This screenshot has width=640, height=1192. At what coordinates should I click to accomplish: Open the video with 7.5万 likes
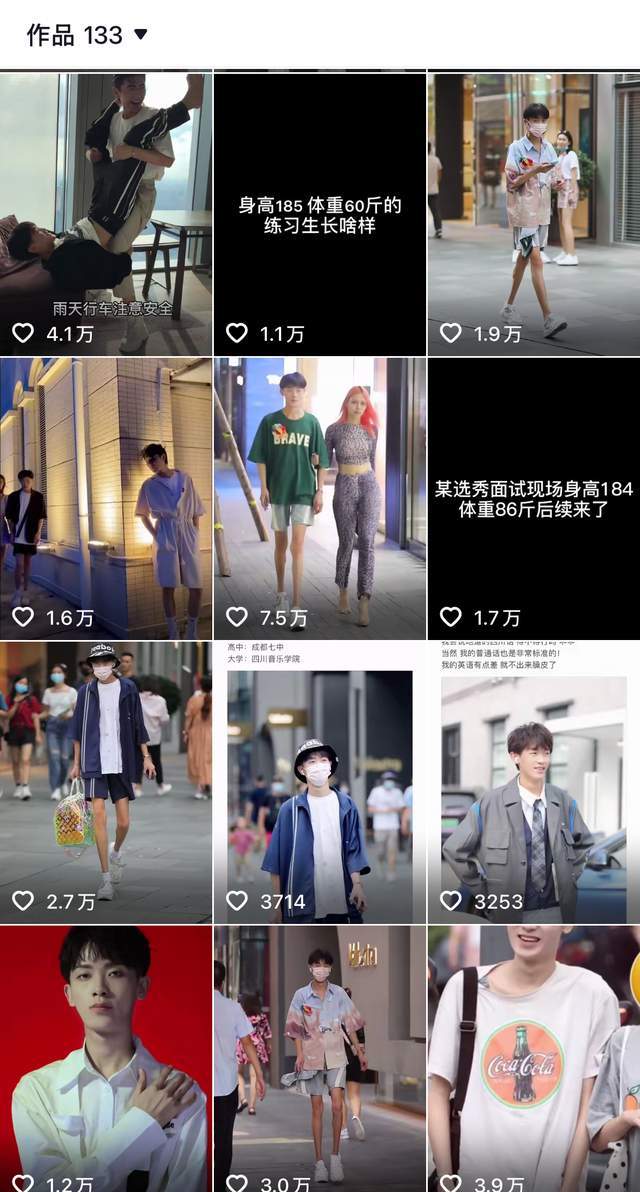[x=320, y=497]
